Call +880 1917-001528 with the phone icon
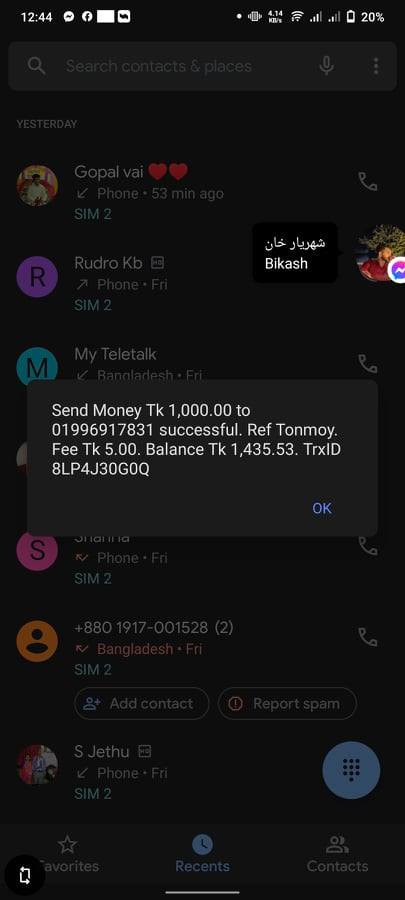Image resolution: width=405 pixels, height=900 pixels. click(x=368, y=637)
